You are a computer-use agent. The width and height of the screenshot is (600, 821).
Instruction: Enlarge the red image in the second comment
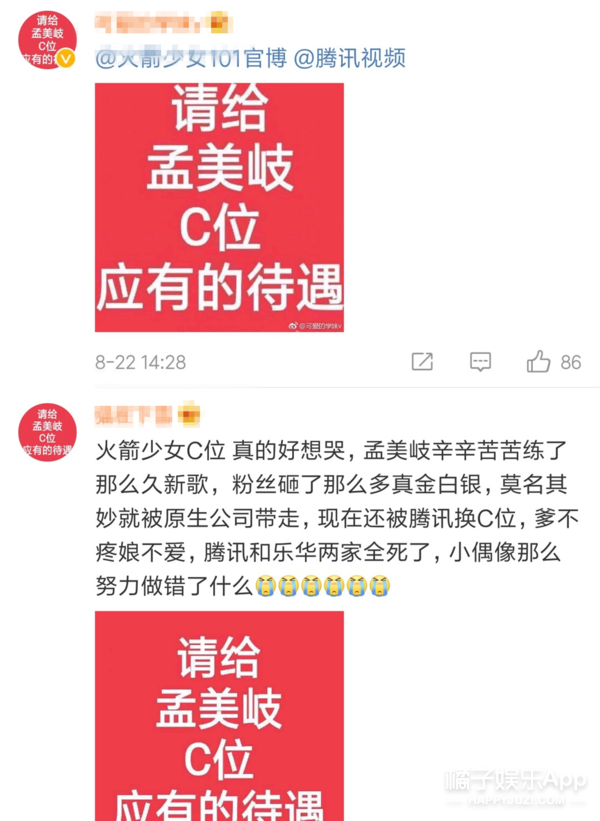219,715
